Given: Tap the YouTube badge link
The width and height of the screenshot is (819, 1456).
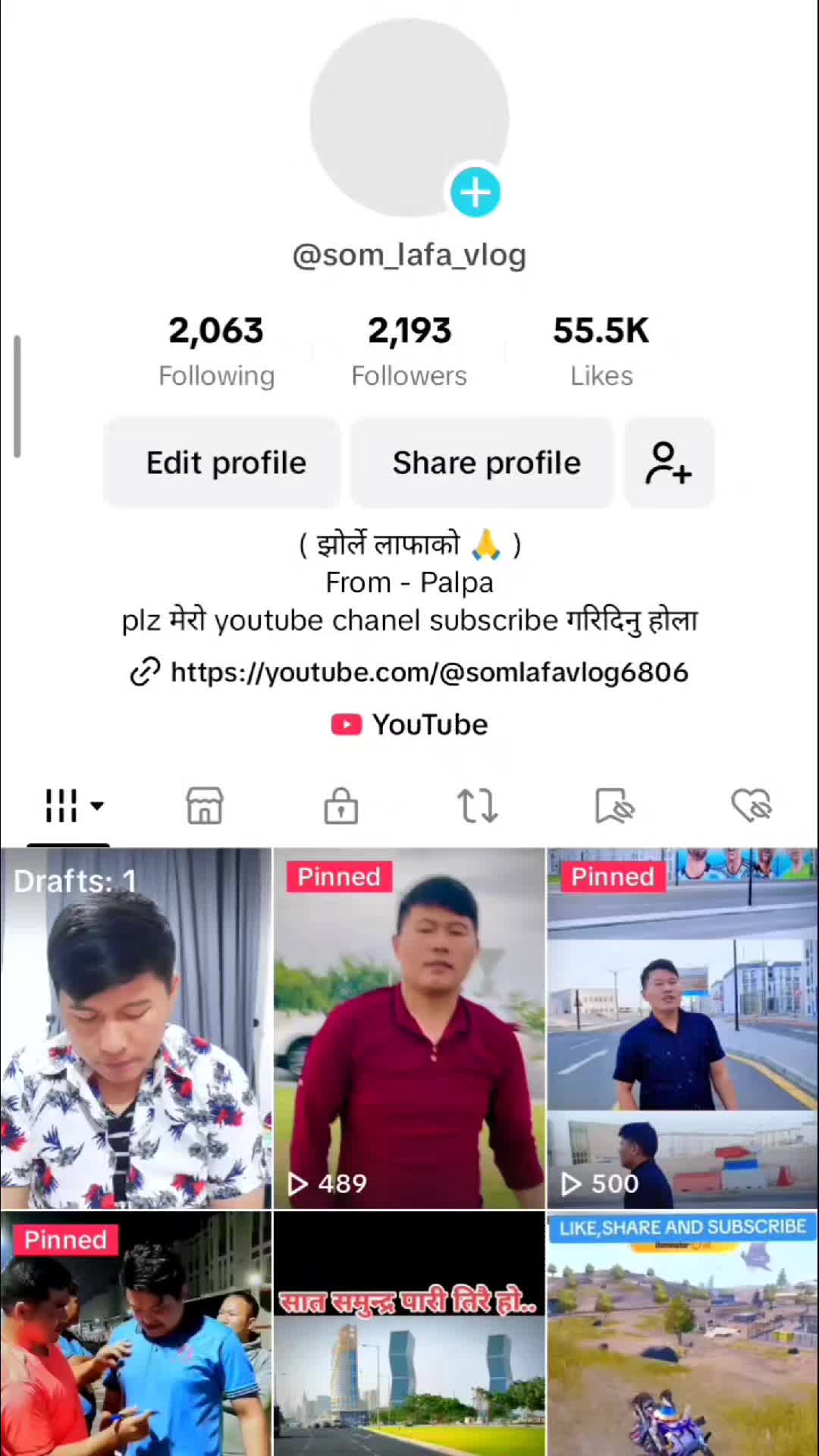Looking at the screenshot, I should click(x=409, y=725).
